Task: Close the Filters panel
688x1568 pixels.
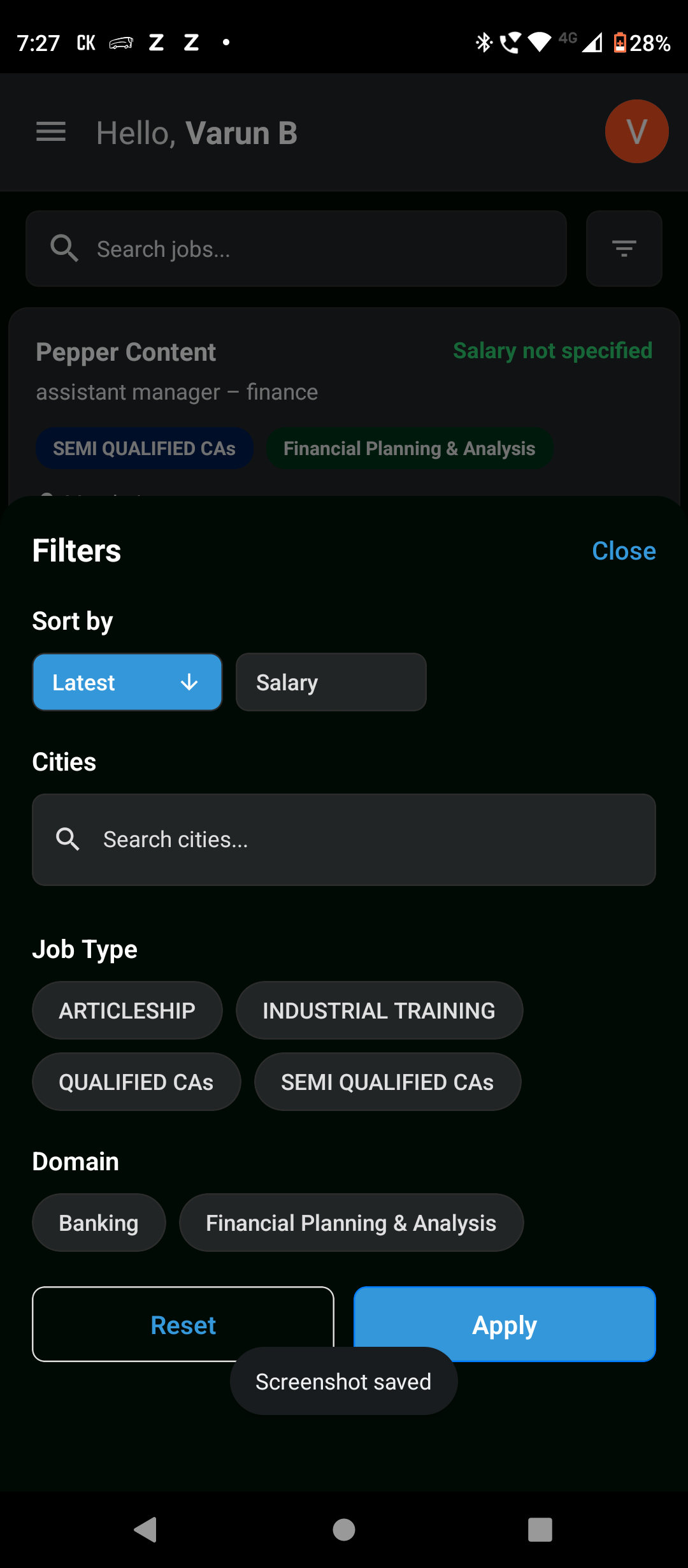Action: (x=623, y=551)
